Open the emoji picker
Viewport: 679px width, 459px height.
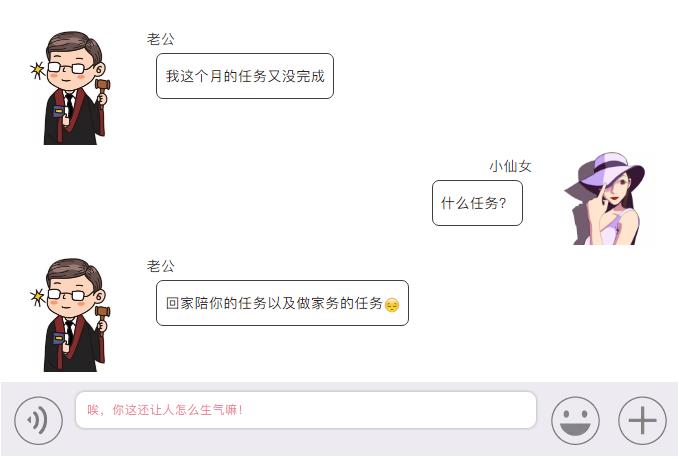coord(575,420)
